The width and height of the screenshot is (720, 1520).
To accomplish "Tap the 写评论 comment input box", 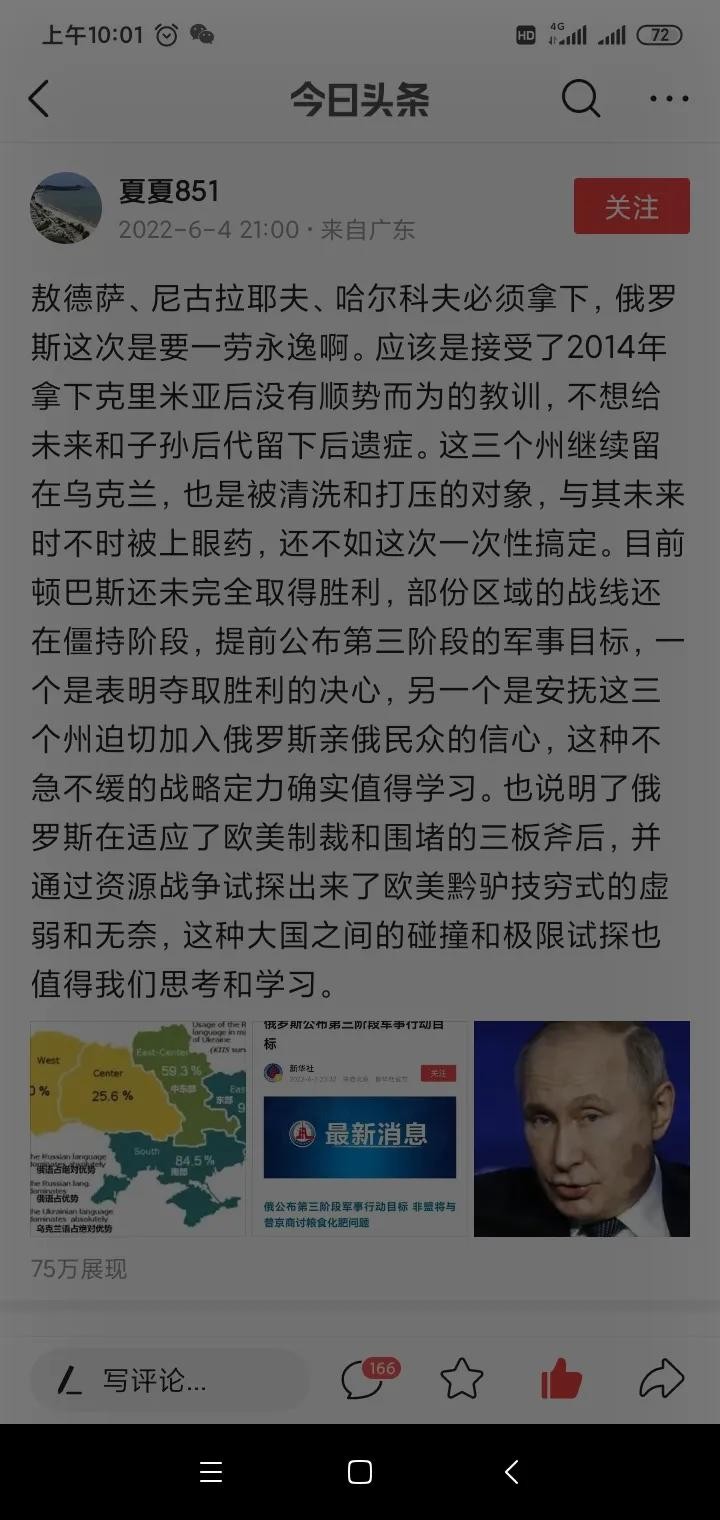I will point(168,1381).
